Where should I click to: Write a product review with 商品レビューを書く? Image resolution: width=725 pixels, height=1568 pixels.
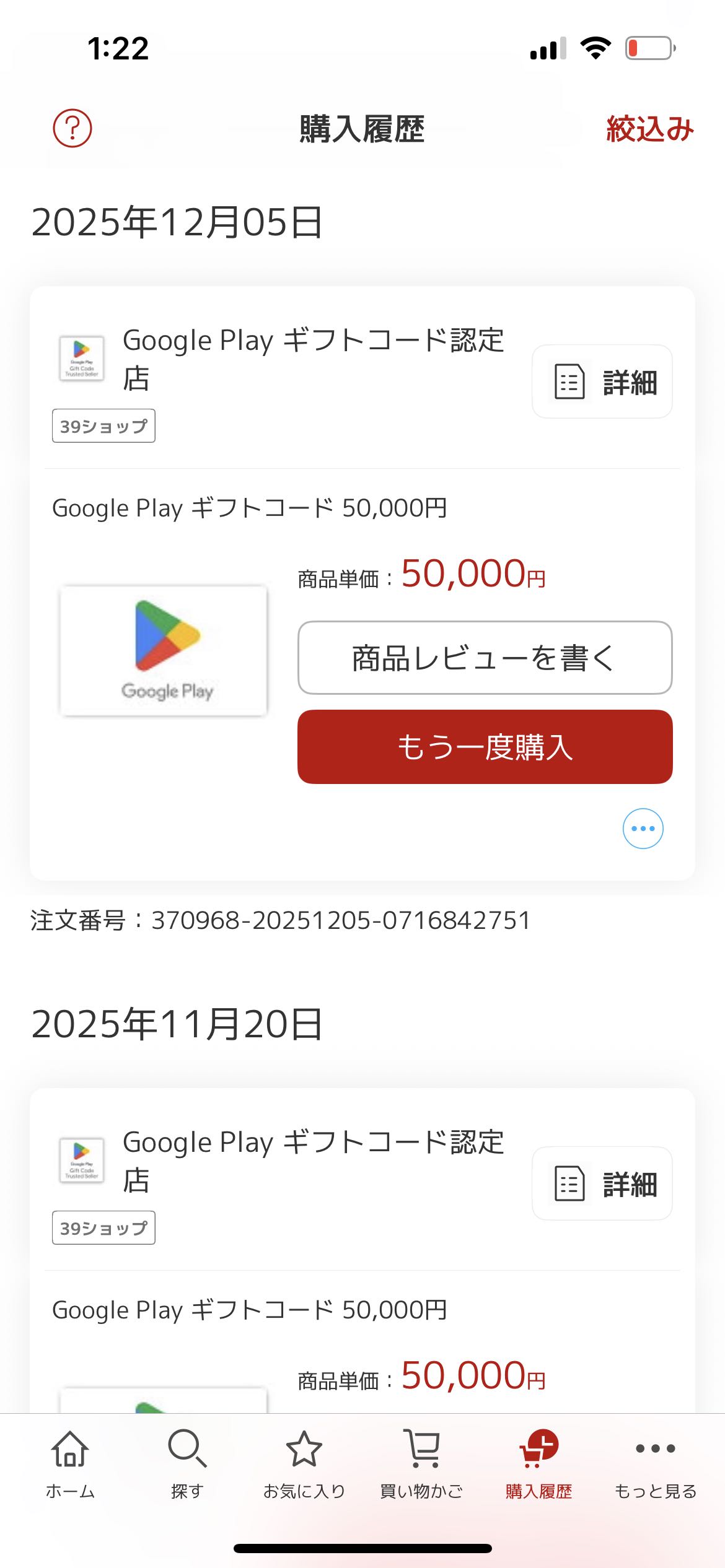pos(485,658)
